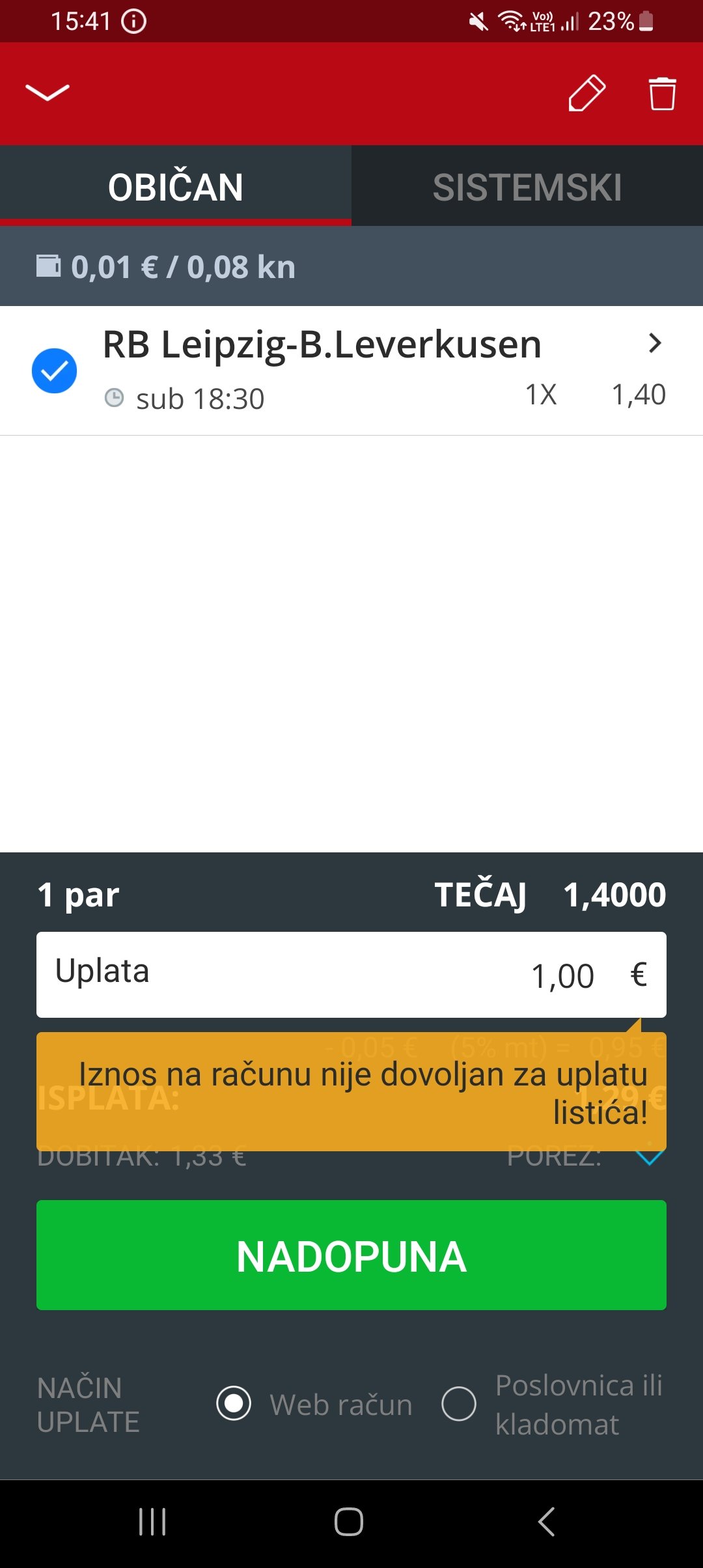Uncheck the RB Leipzig-B.Leverkusen selection
This screenshot has width=703, height=1568.
point(55,371)
